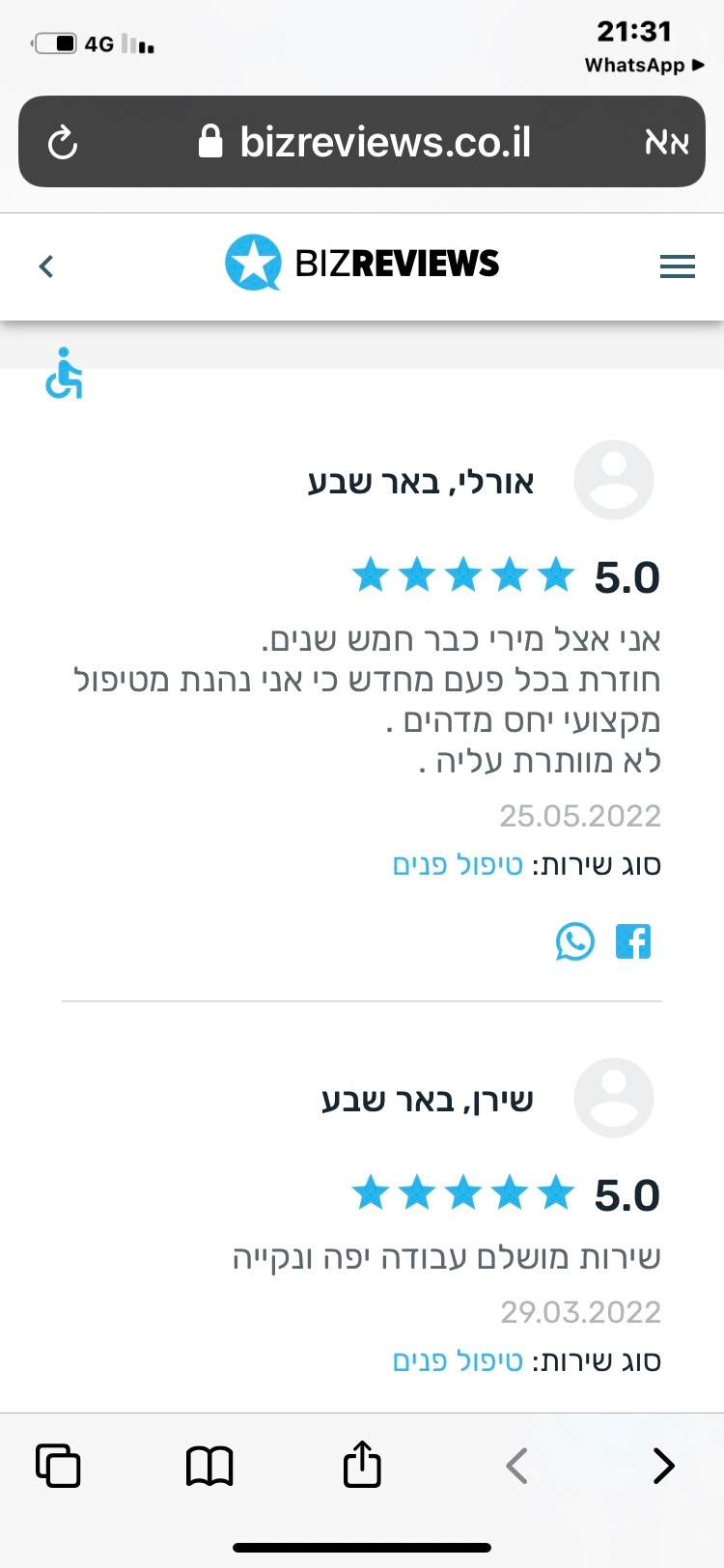This screenshot has width=724, height=1568.
Task: Open the טיפול פנים link under Shiran's review
Action: click(458, 1361)
